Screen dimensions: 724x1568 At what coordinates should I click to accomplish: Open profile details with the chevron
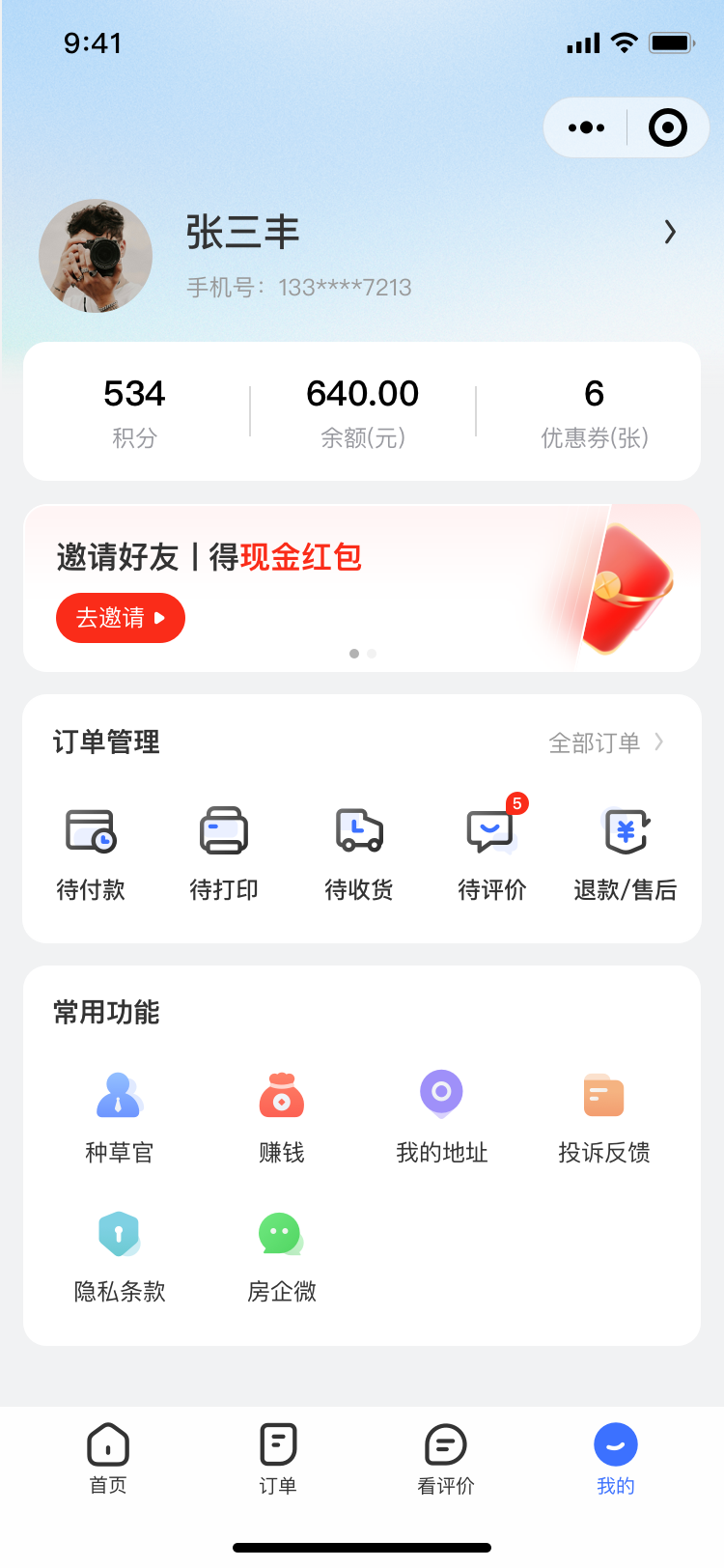[670, 232]
